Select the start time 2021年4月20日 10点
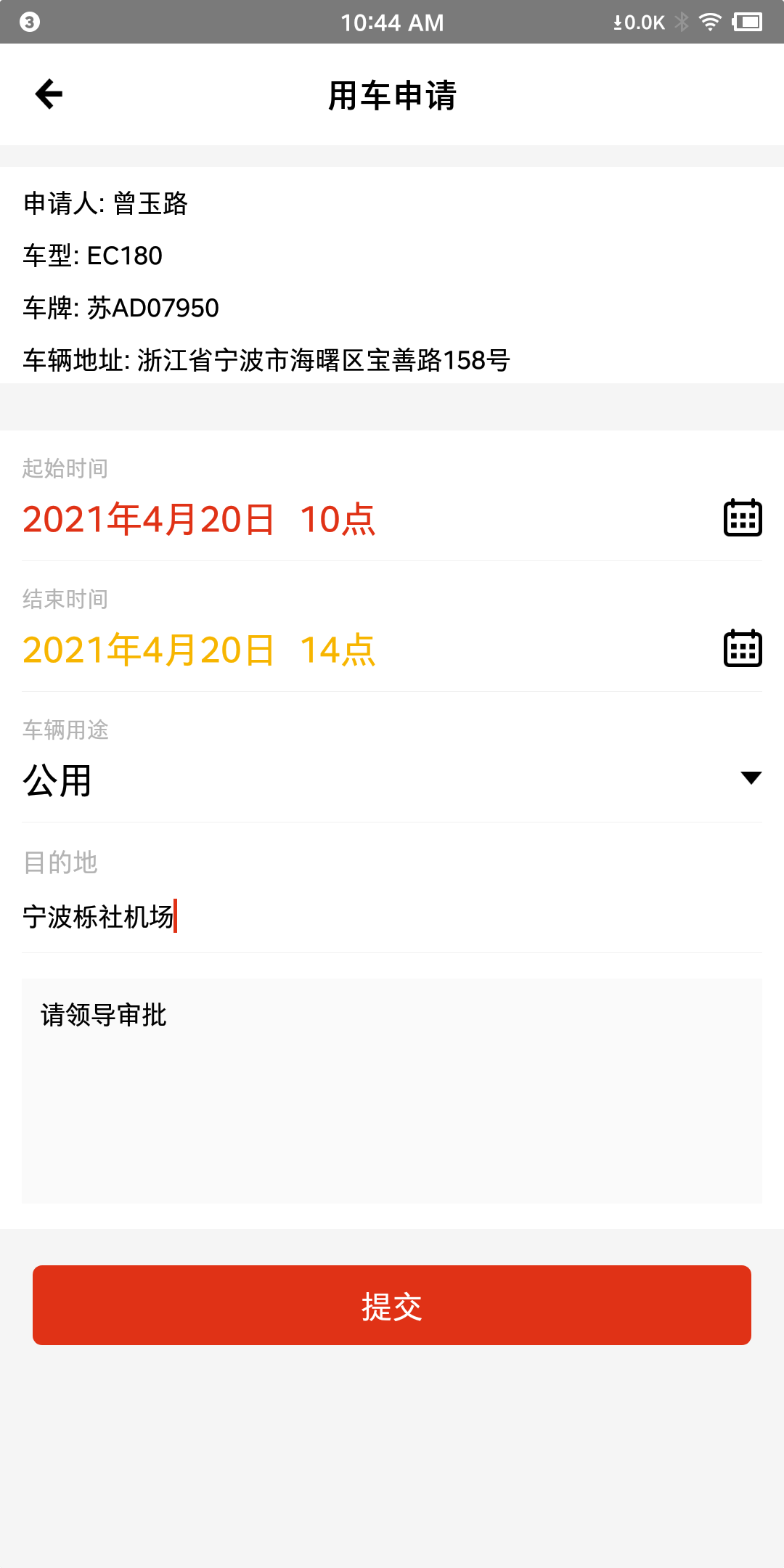Image resolution: width=784 pixels, height=1568 pixels. coord(198,518)
